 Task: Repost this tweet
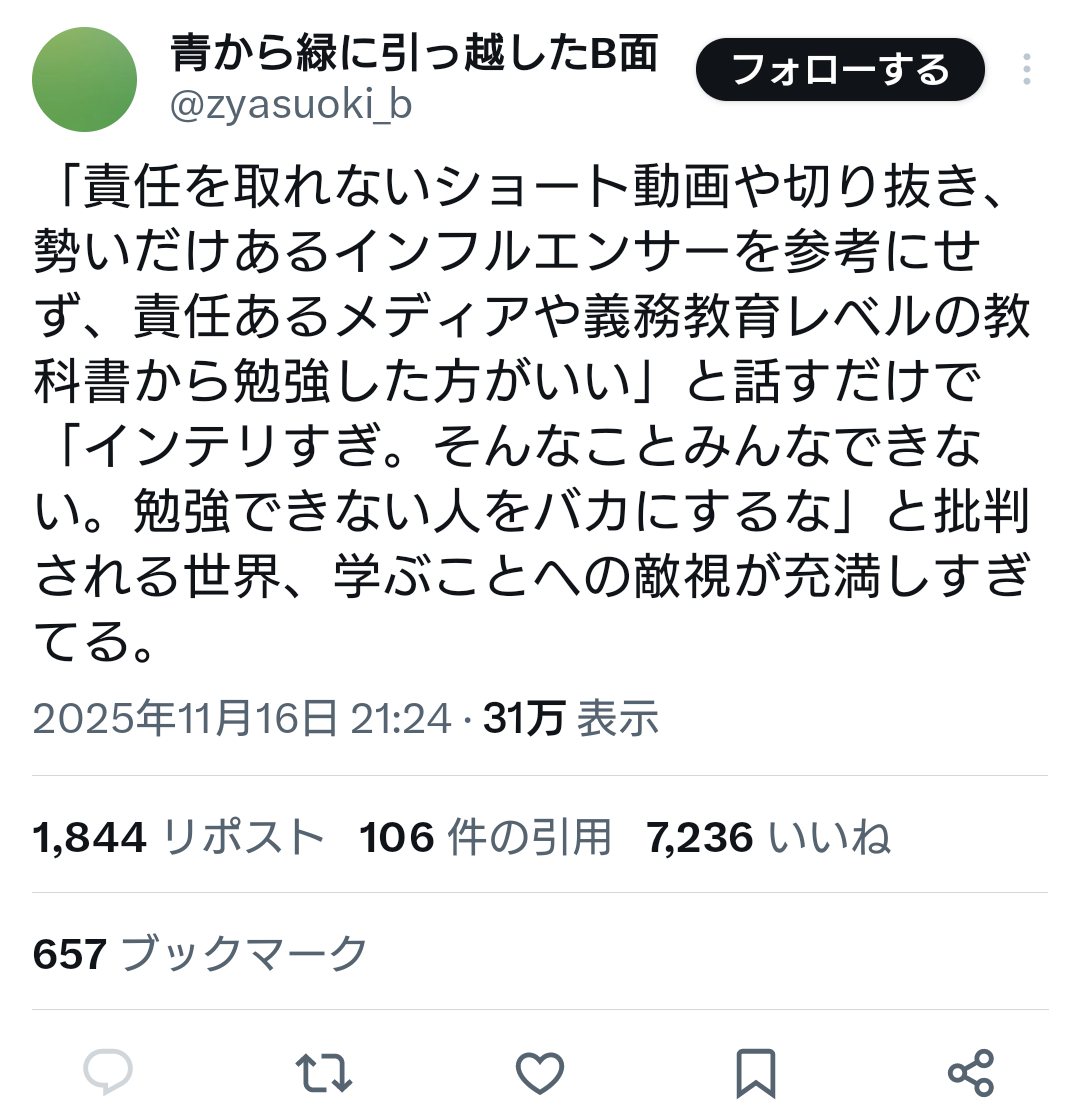click(324, 1073)
